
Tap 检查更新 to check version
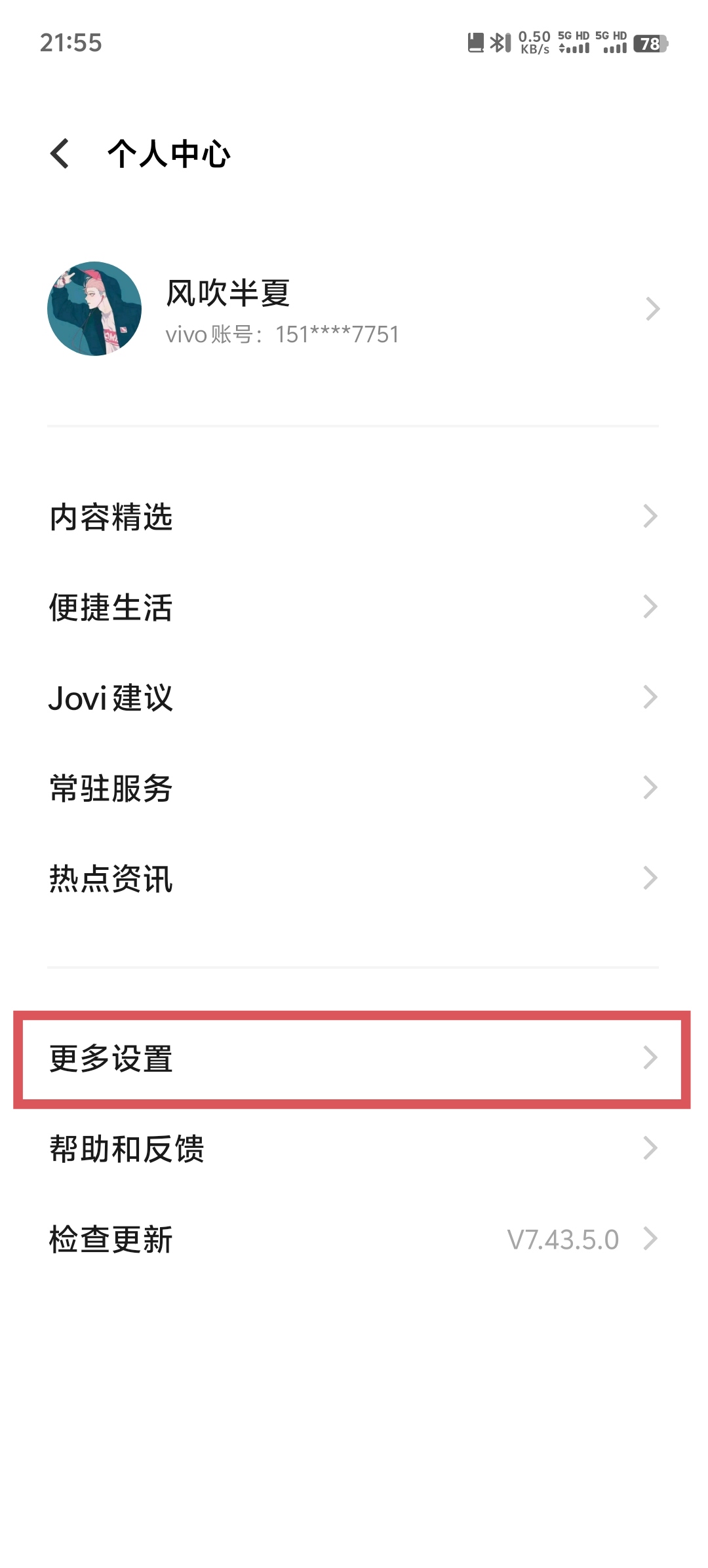point(354,1239)
